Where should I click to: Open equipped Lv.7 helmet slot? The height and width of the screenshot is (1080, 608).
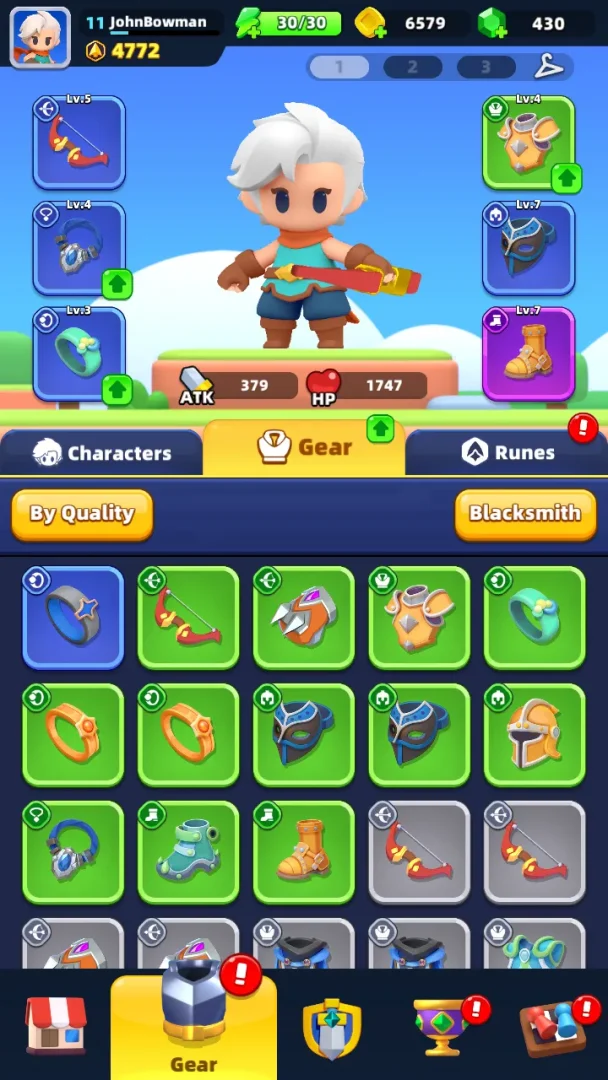[x=528, y=248]
